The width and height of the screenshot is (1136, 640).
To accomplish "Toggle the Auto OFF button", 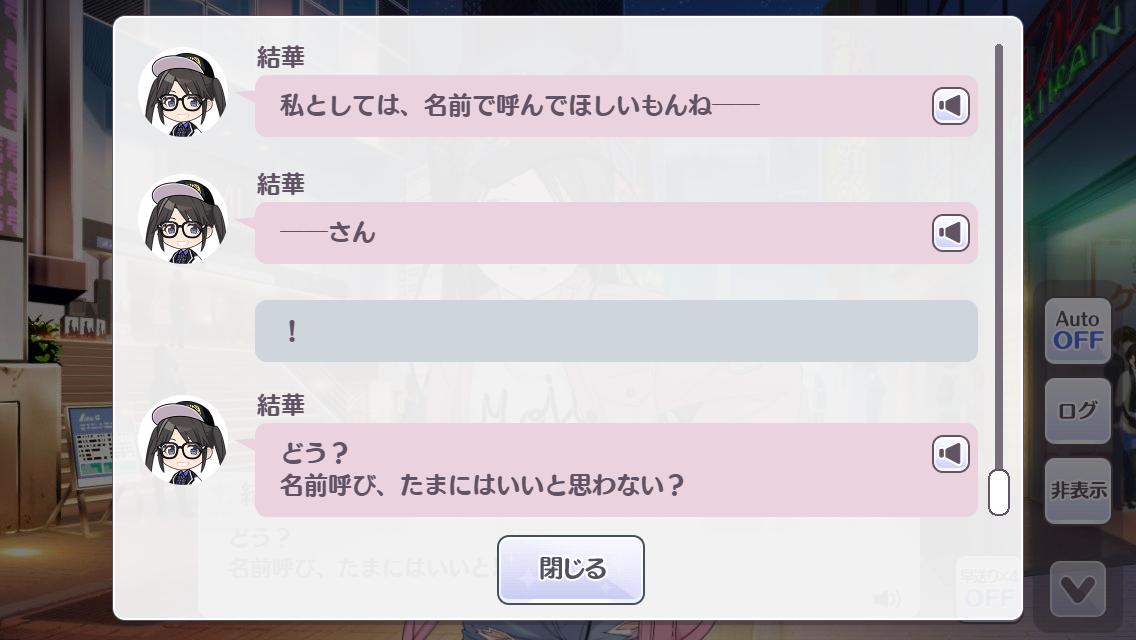I will (x=1077, y=331).
